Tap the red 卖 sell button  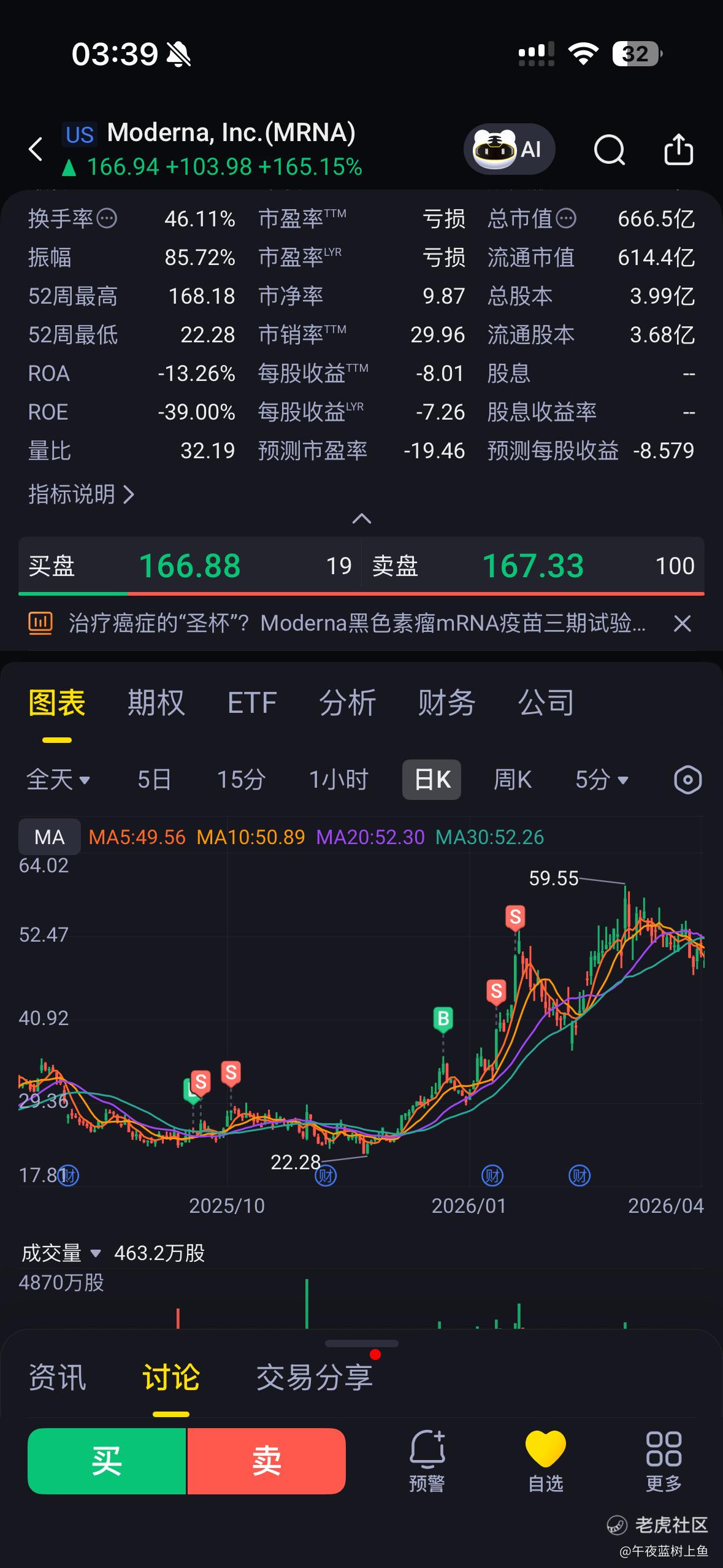(x=267, y=1461)
